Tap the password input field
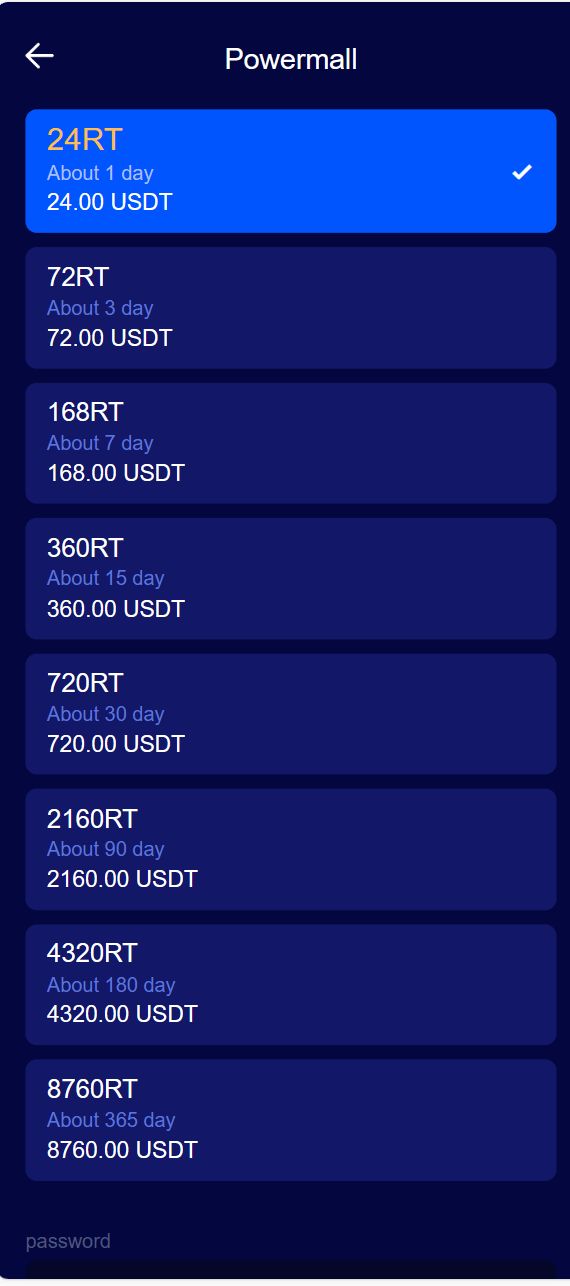Screen dimensions: 570x1286 tap(291, 1272)
